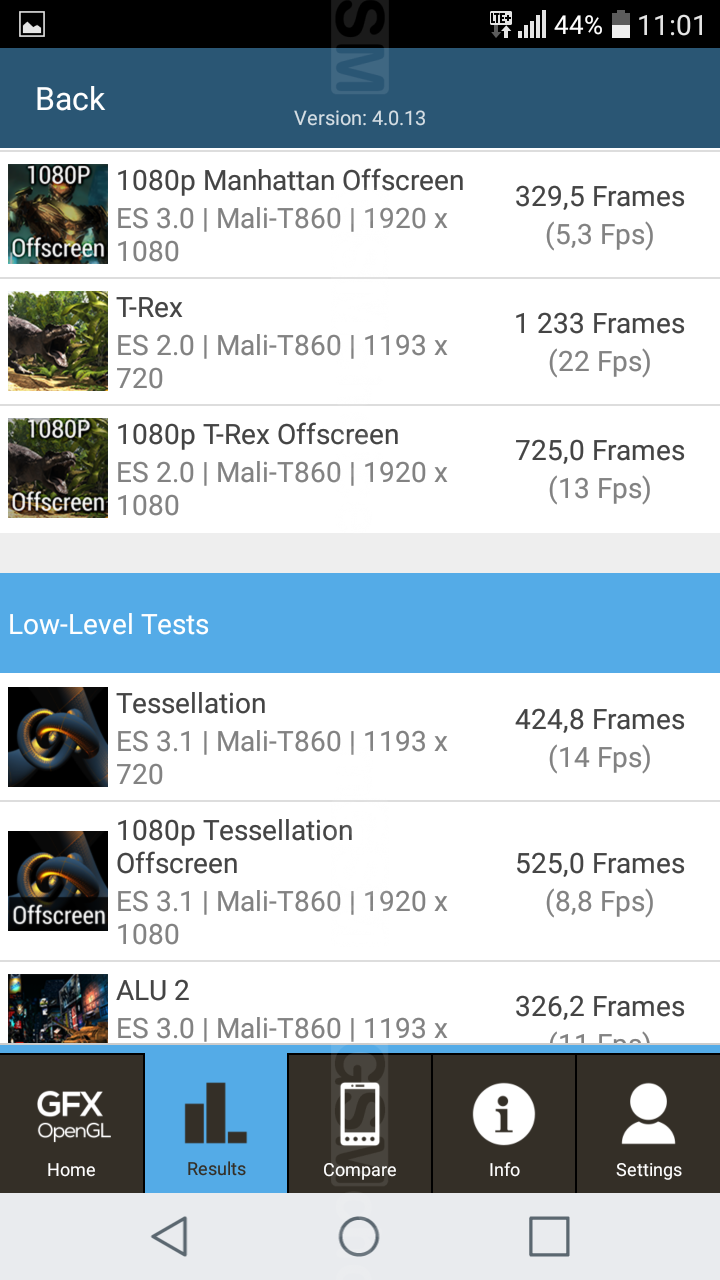Go back using the Back button

(70, 99)
